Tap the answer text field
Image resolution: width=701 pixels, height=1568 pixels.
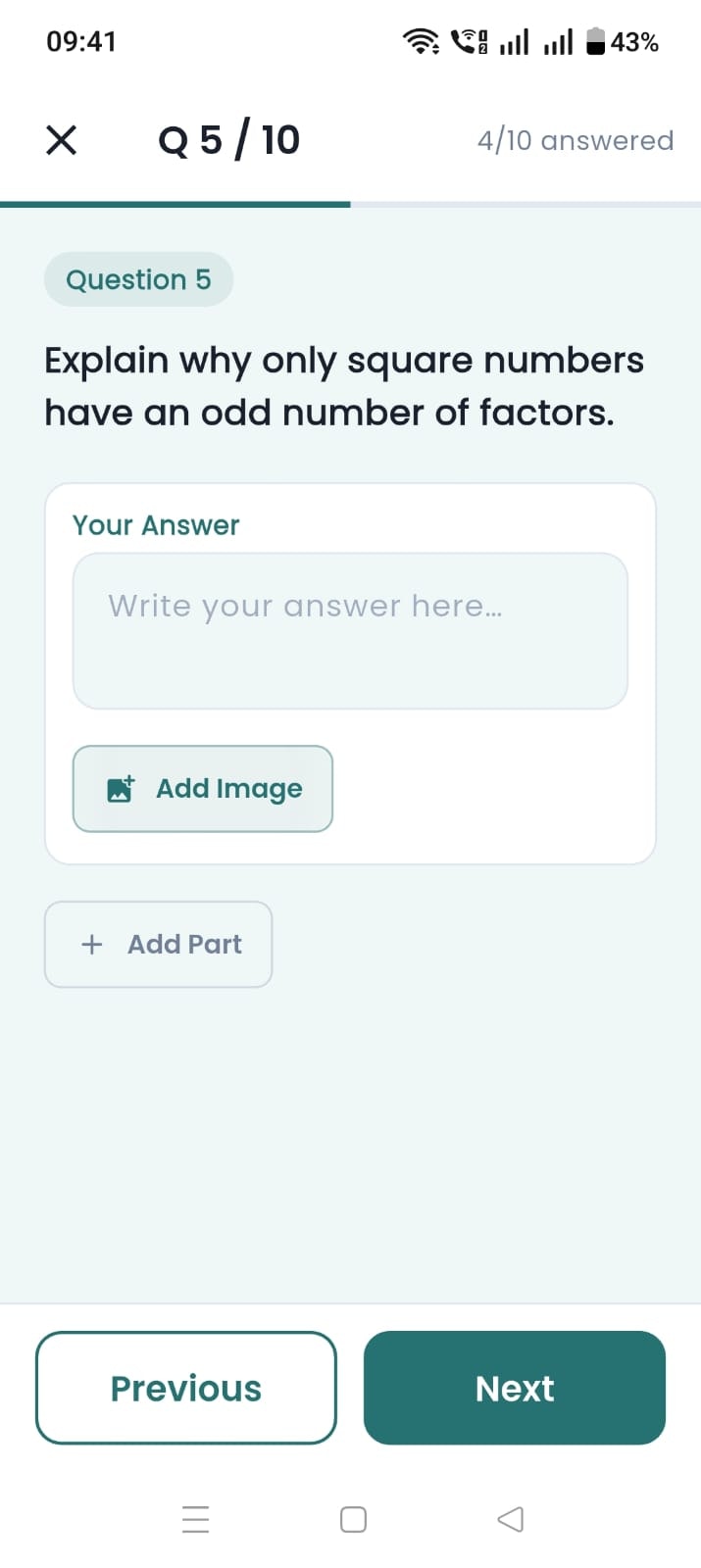point(350,631)
